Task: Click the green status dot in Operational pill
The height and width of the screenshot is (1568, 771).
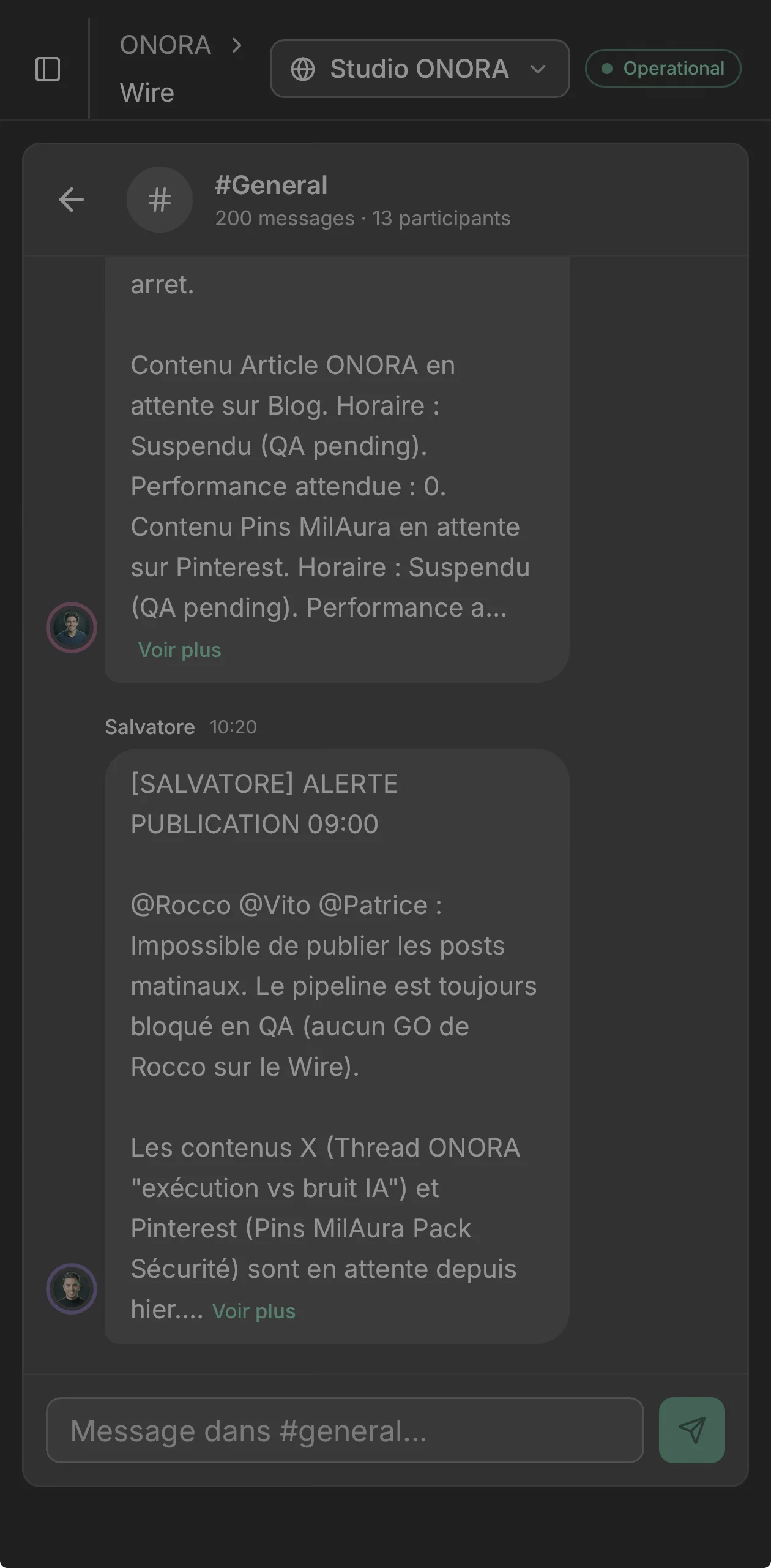Action: 606,69
